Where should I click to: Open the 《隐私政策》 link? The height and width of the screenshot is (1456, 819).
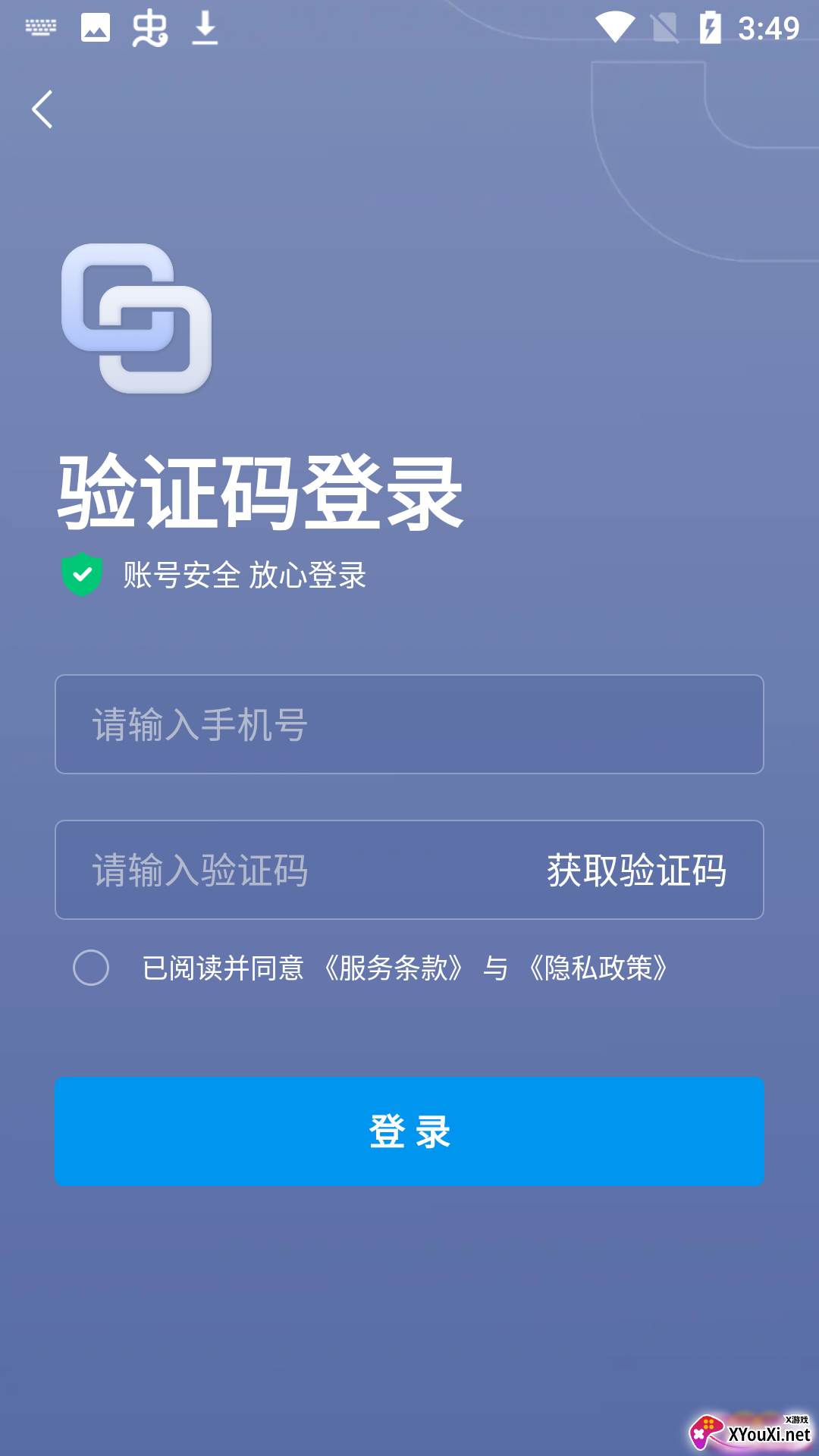(598, 968)
